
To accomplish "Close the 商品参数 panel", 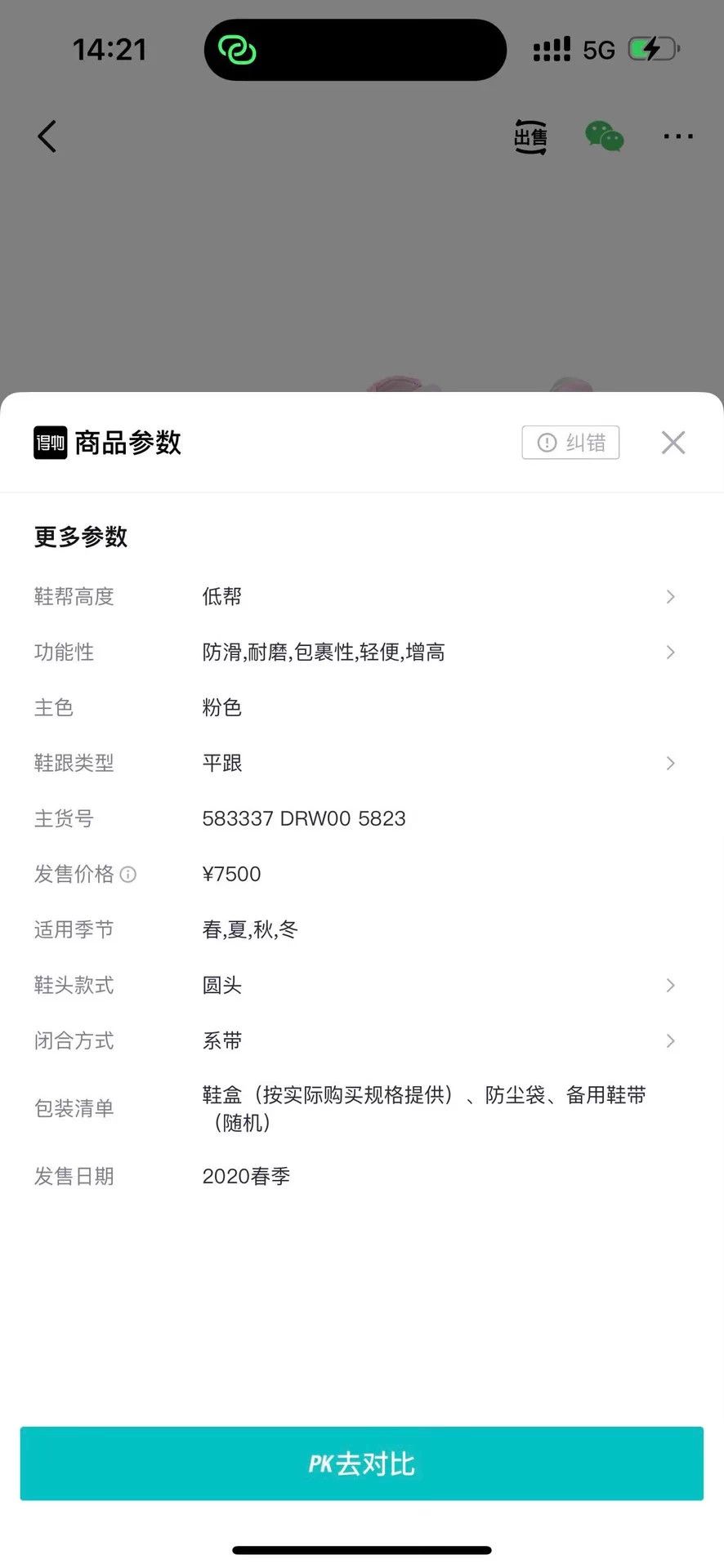I will 673,443.
